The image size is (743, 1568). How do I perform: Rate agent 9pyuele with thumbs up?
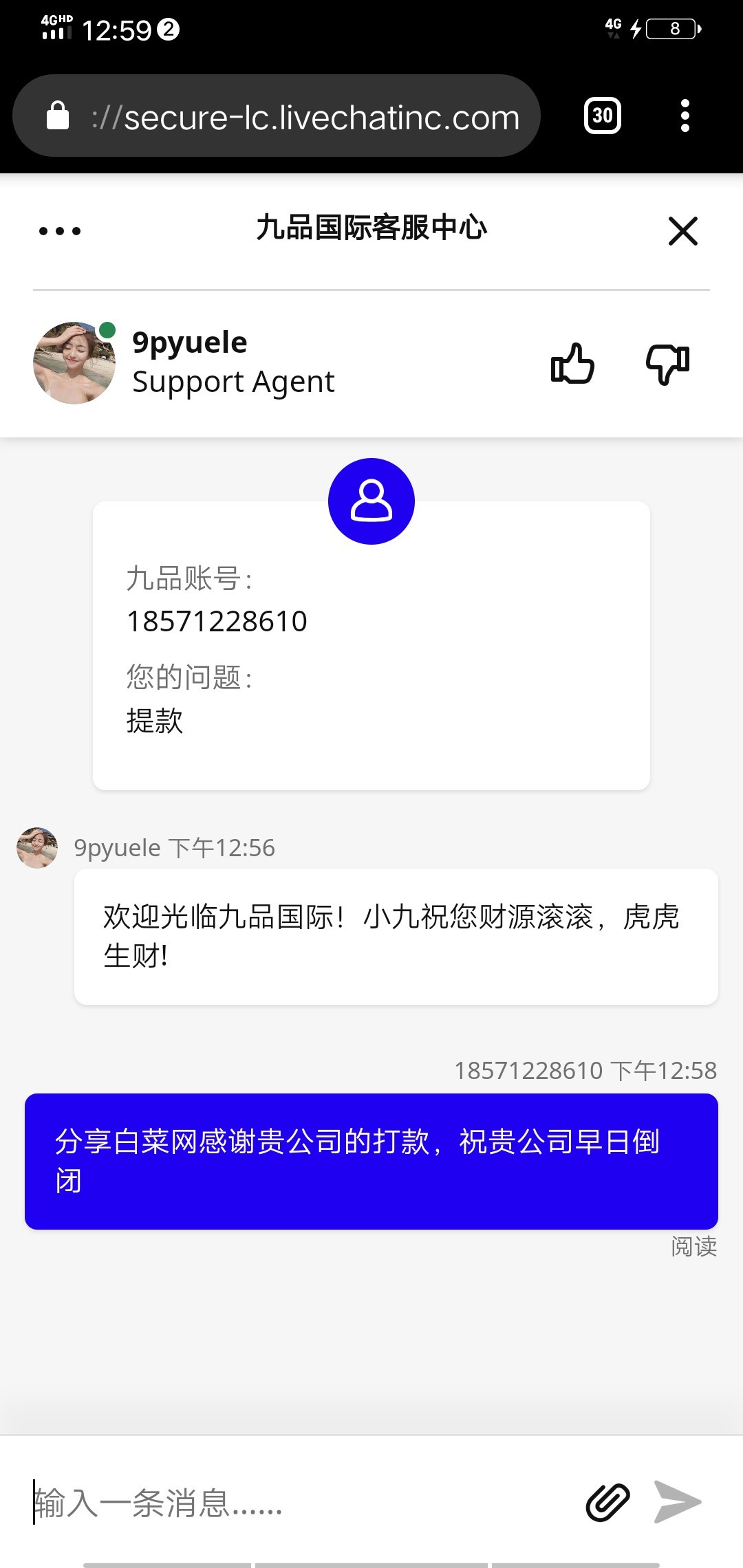click(572, 363)
